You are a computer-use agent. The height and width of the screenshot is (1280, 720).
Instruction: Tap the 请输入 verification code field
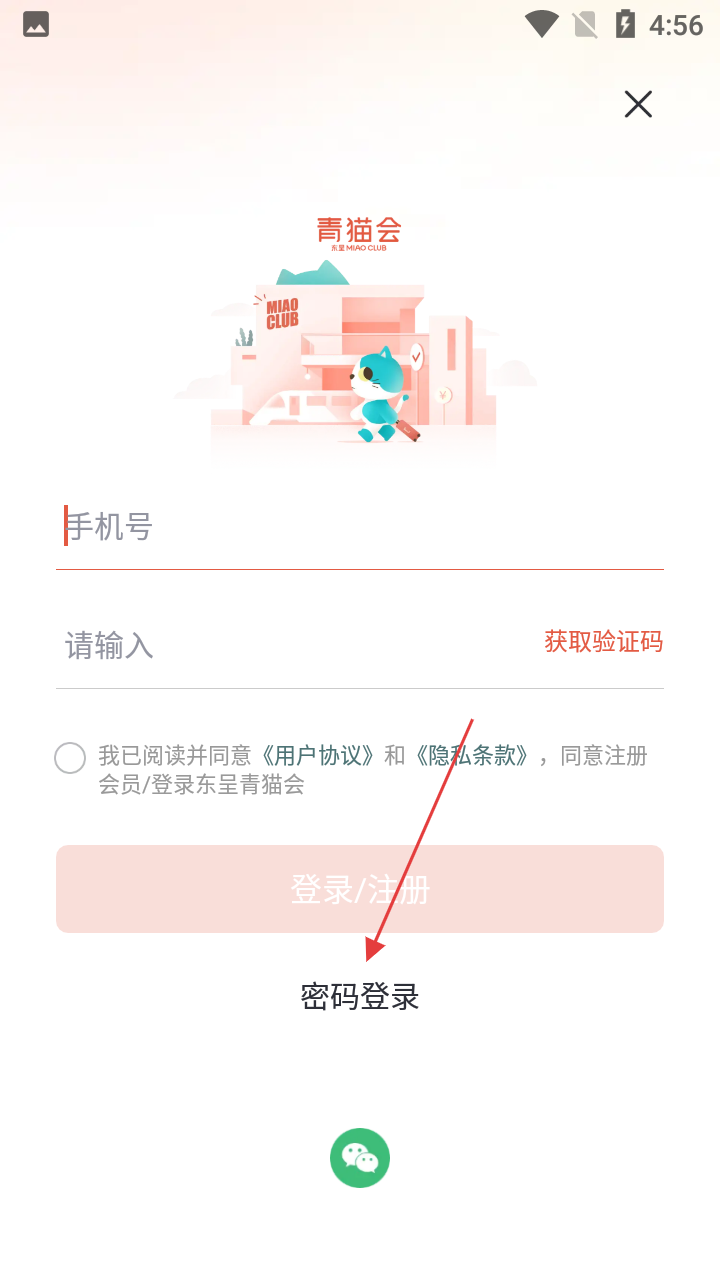290,645
